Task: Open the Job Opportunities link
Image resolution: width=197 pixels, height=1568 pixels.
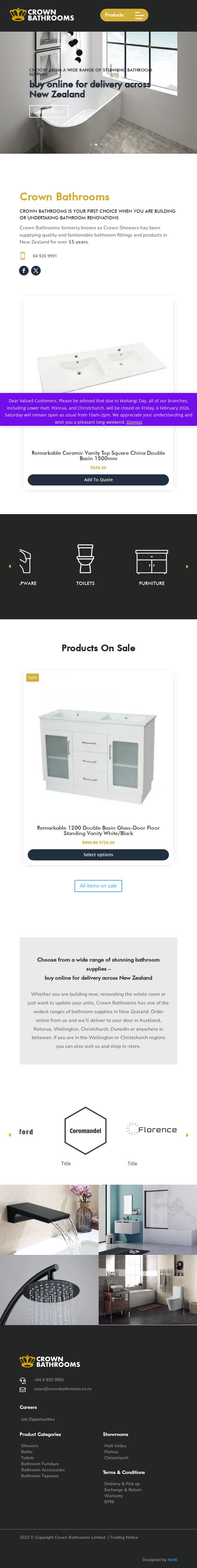Action: 38,1419
